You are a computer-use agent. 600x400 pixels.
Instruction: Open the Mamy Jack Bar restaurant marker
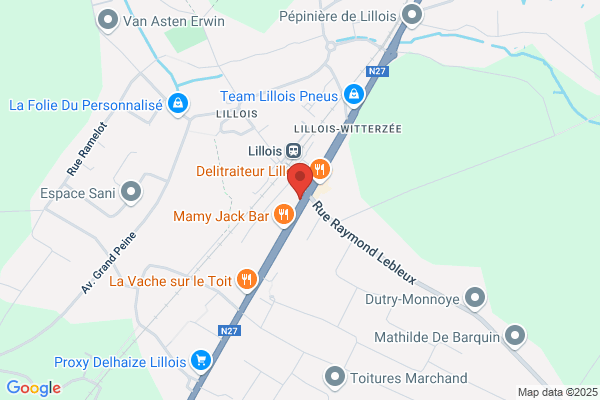pos(284,215)
